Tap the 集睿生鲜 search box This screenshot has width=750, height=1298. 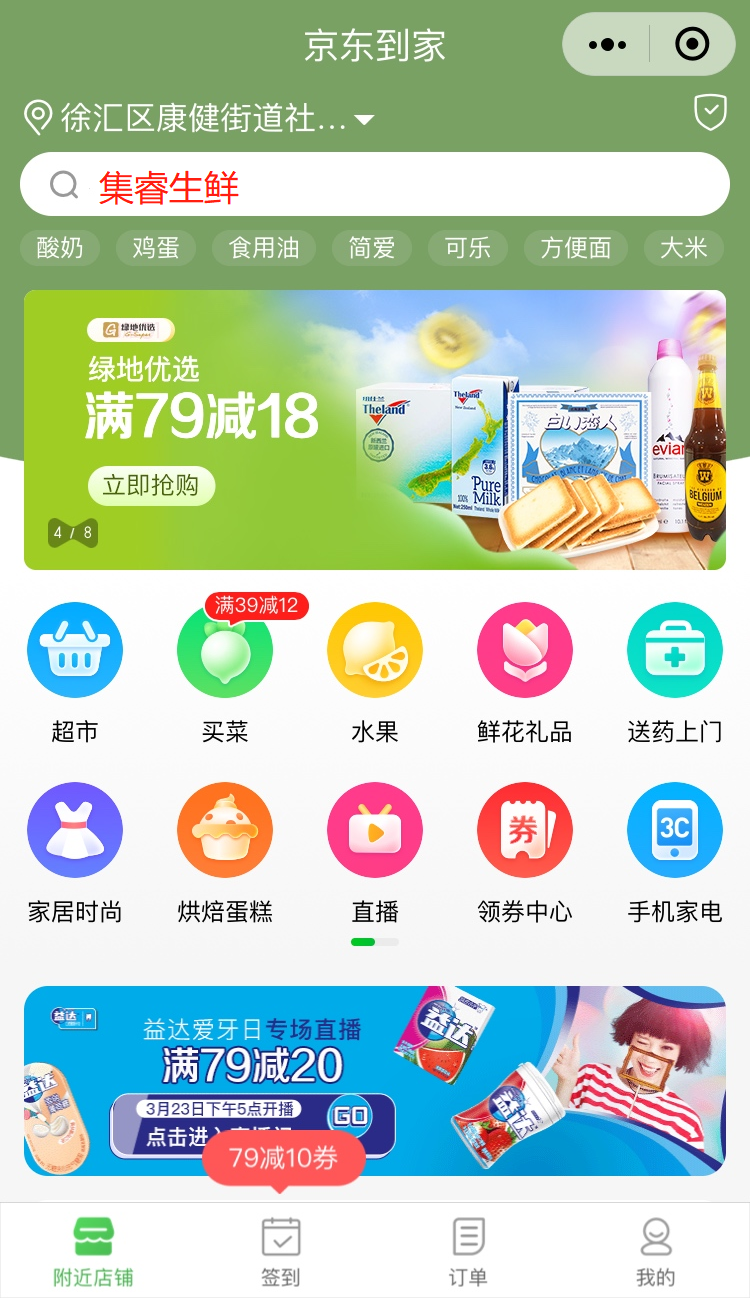click(x=375, y=185)
